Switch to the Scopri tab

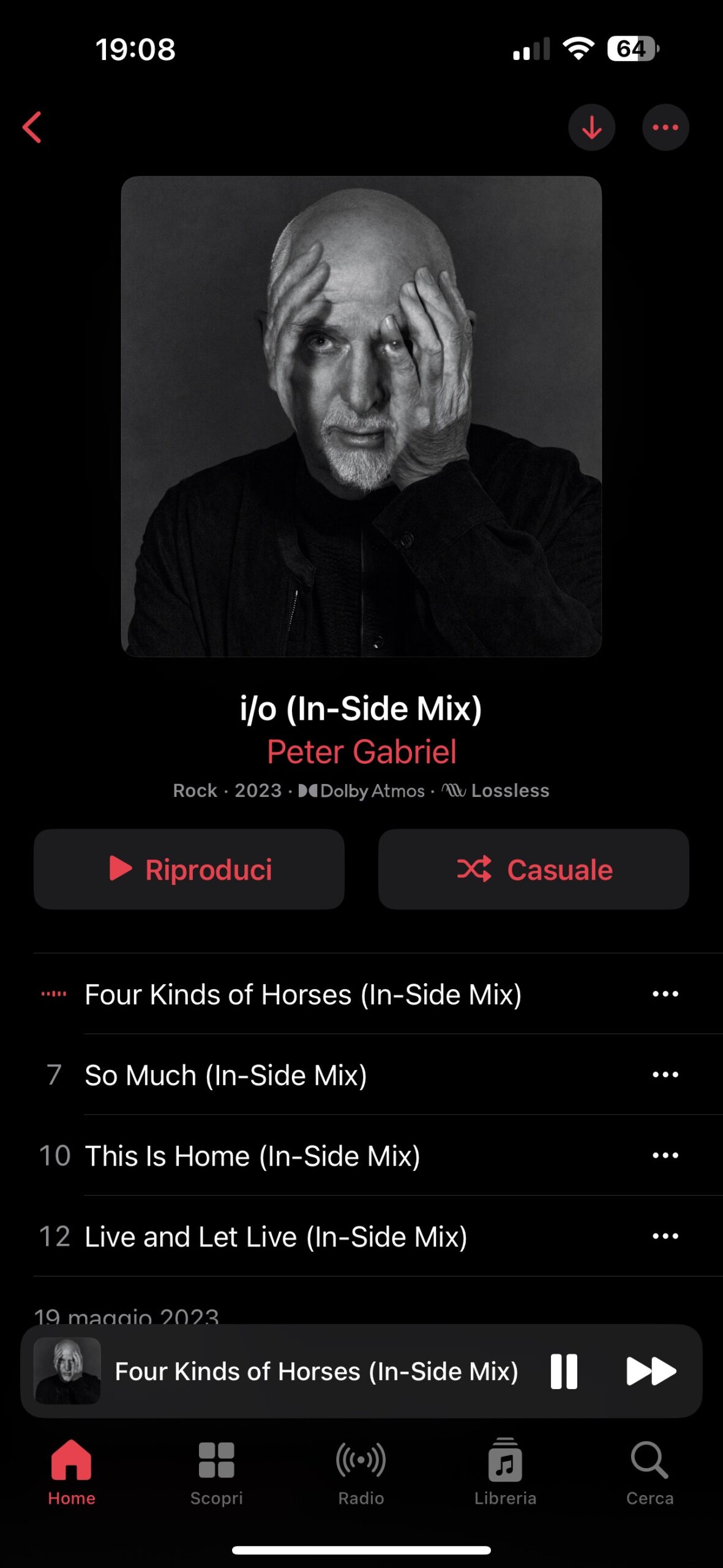click(216, 1471)
